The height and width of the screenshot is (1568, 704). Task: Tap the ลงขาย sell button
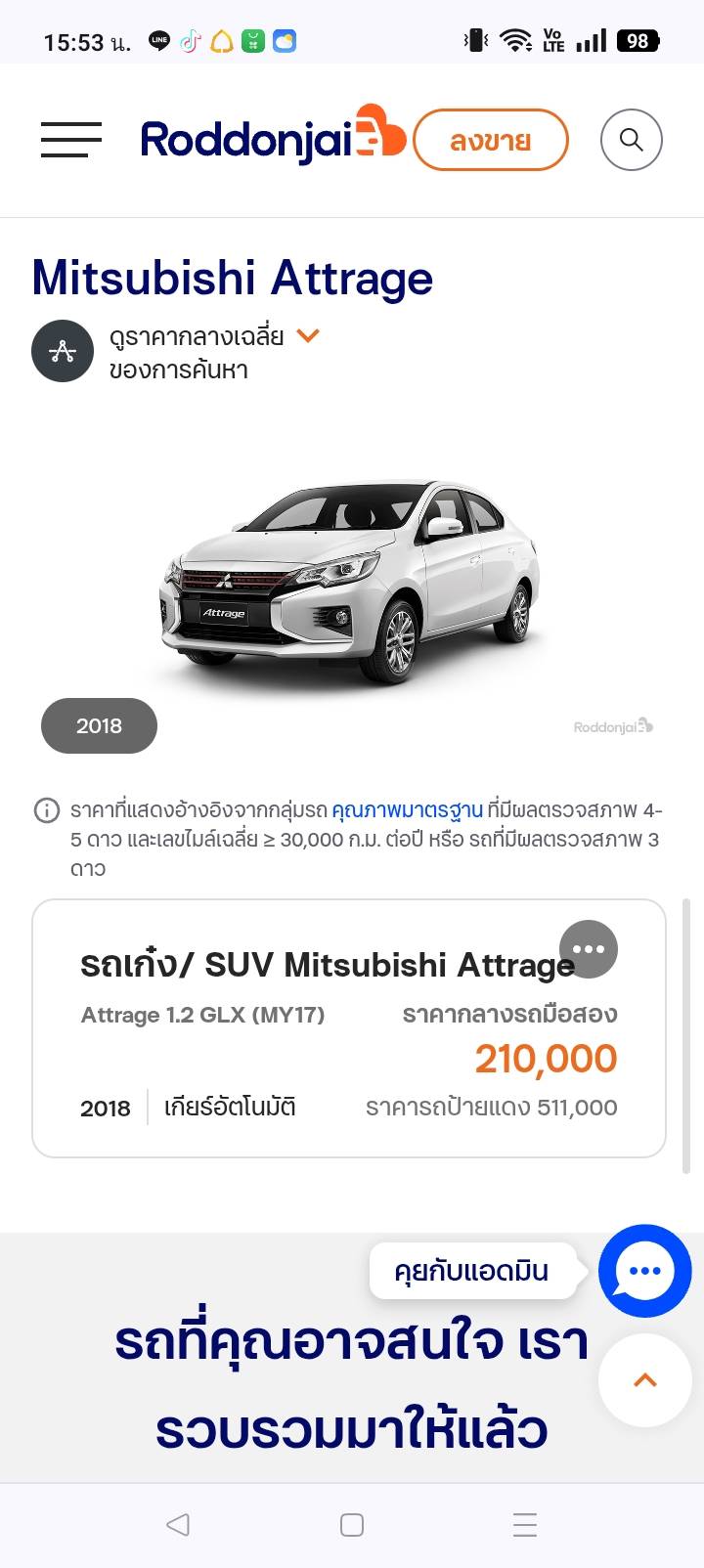tap(491, 140)
